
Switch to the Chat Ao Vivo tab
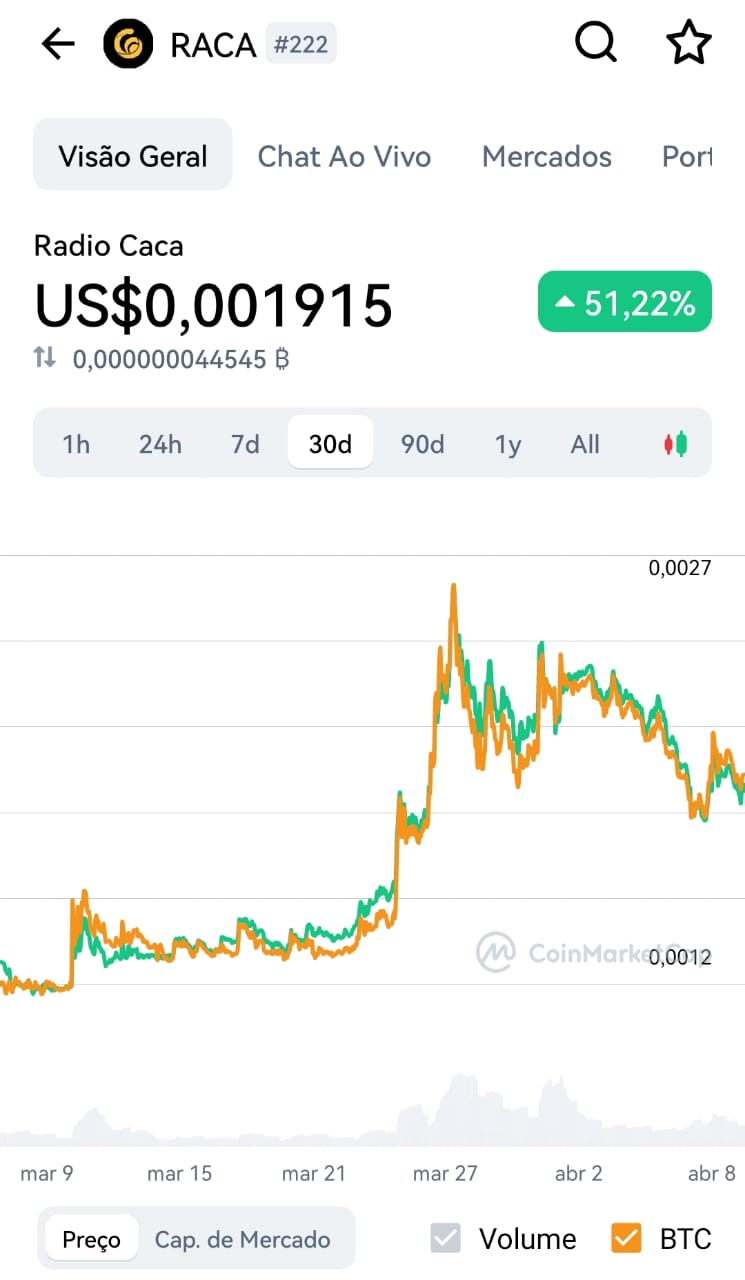[344, 157]
